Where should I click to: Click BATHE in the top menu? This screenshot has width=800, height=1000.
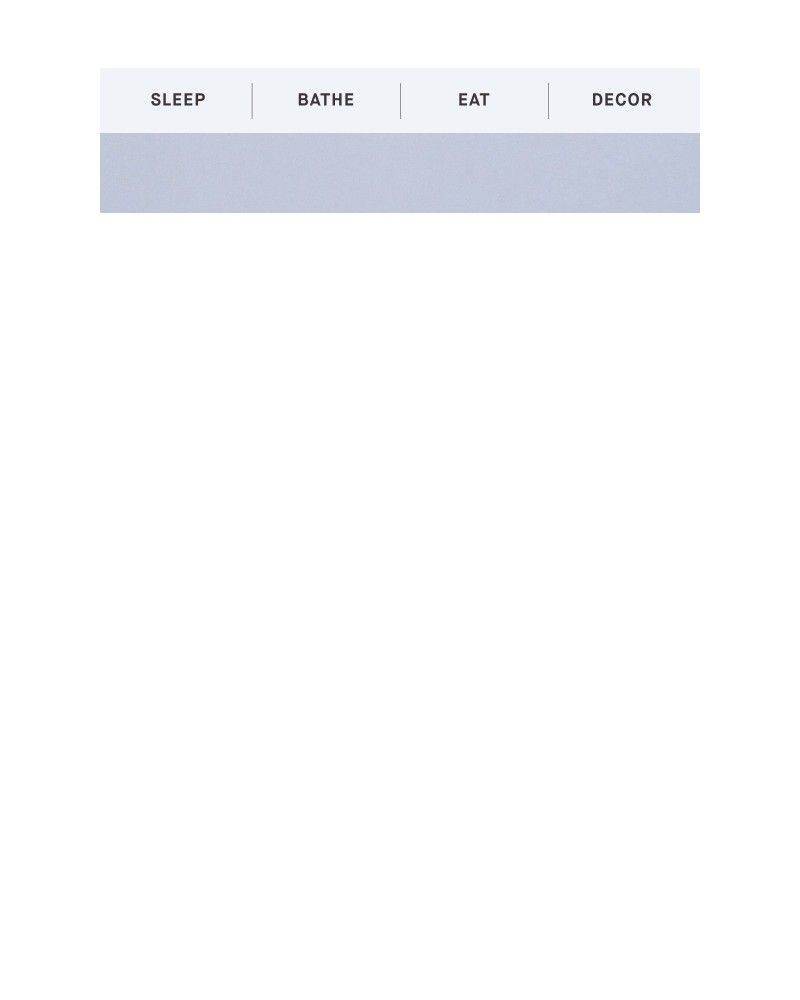[x=326, y=99]
